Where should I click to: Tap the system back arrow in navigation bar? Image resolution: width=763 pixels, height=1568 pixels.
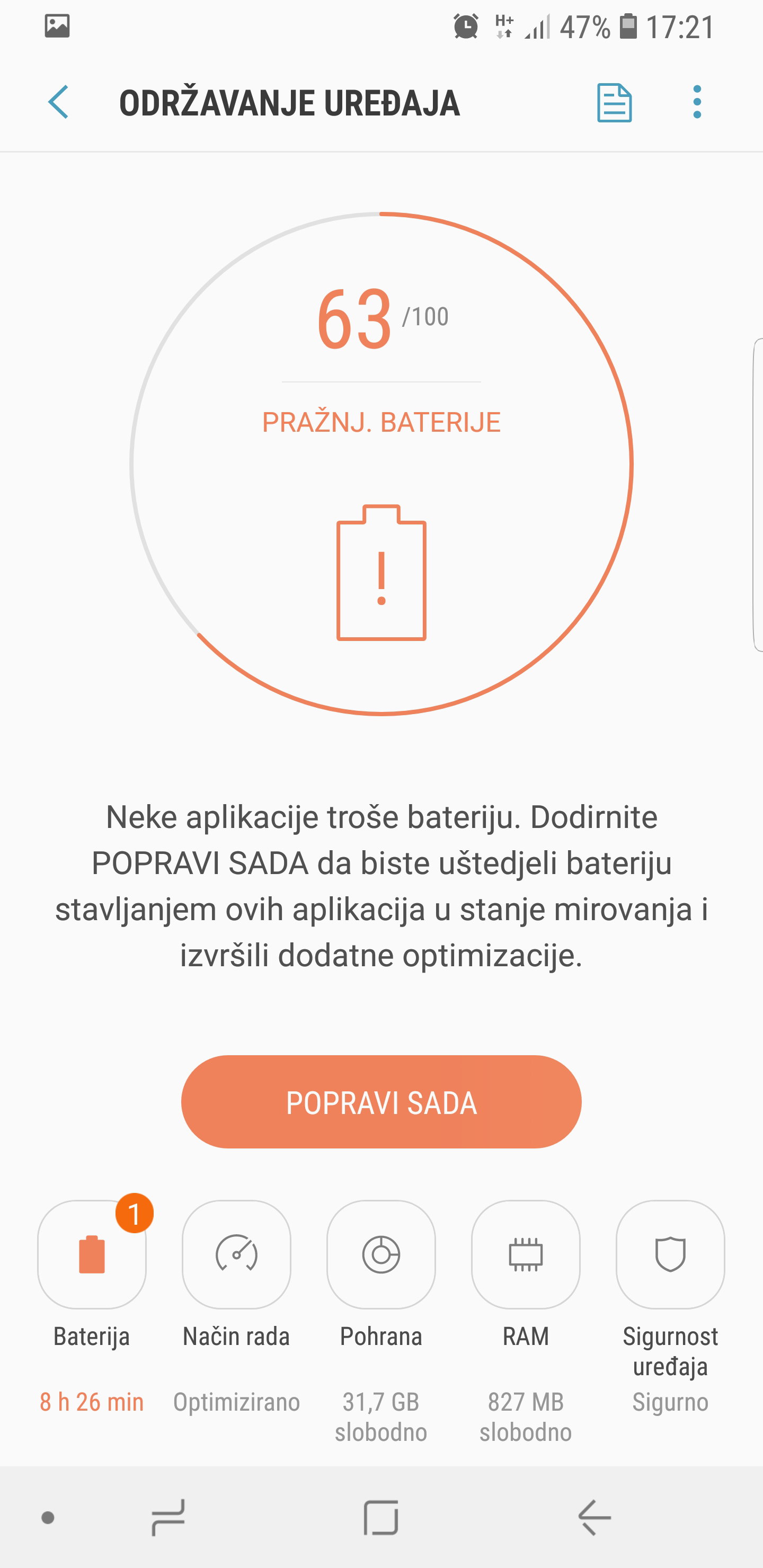click(x=595, y=1518)
